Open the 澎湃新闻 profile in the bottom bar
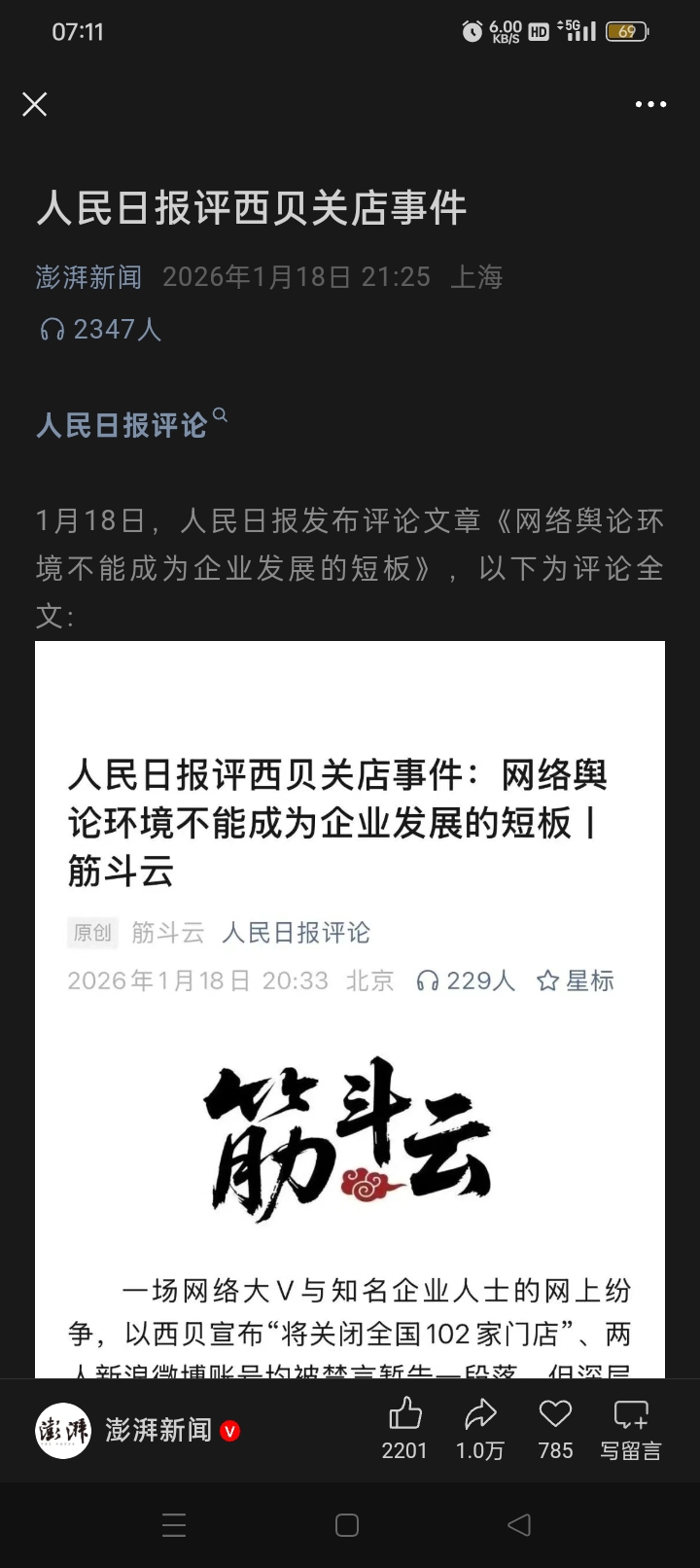Viewport: 700px width, 1568px height. click(x=136, y=1430)
